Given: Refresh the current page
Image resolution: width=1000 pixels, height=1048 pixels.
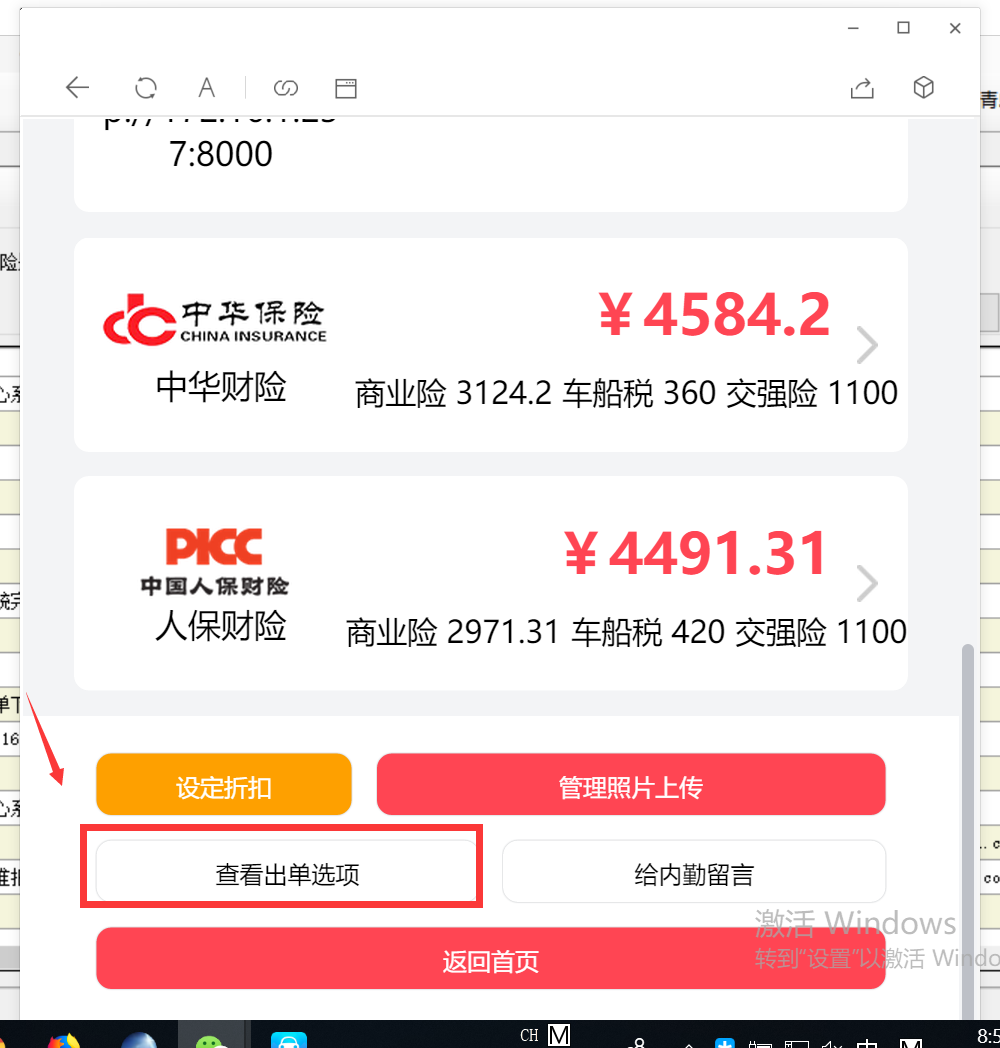Looking at the screenshot, I should coord(146,88).
